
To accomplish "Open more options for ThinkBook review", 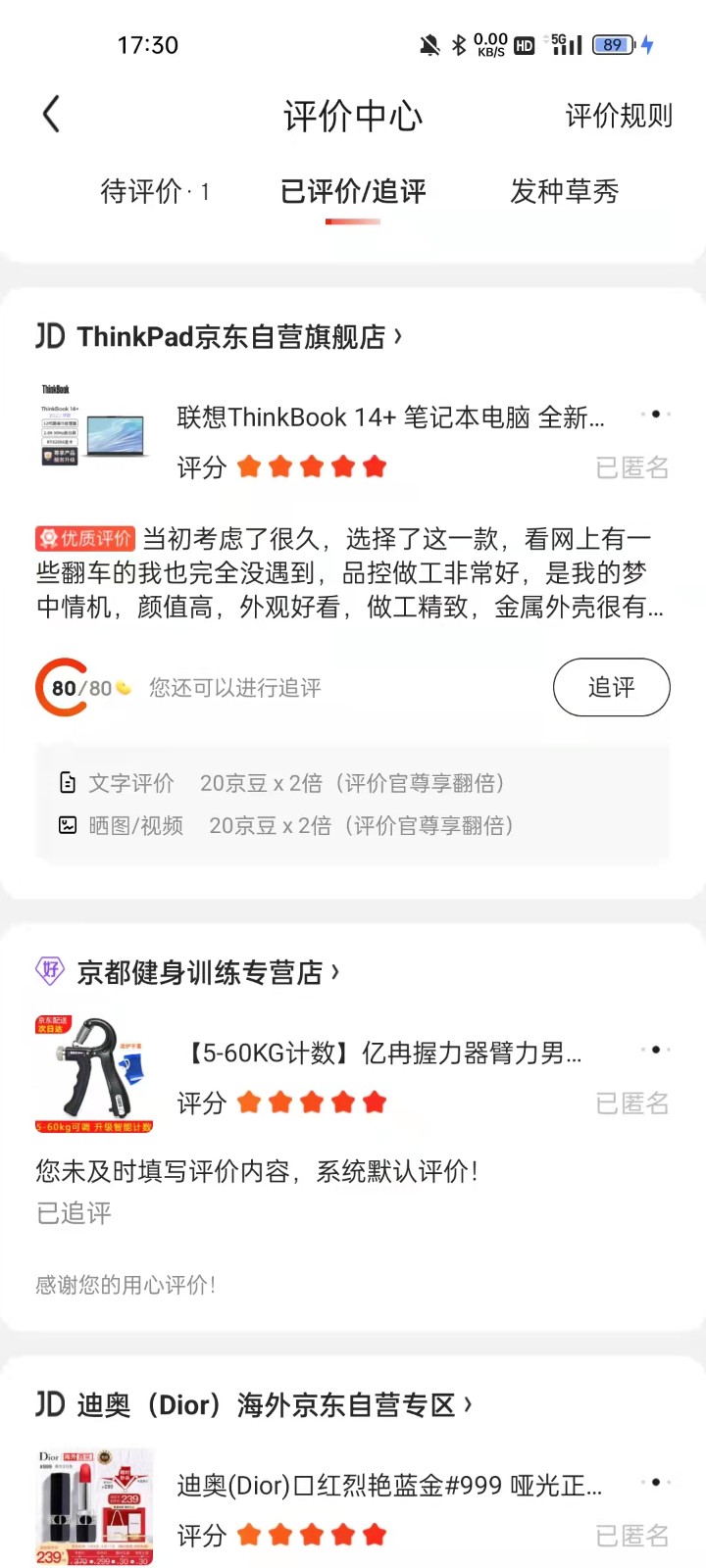I will 655,415.
